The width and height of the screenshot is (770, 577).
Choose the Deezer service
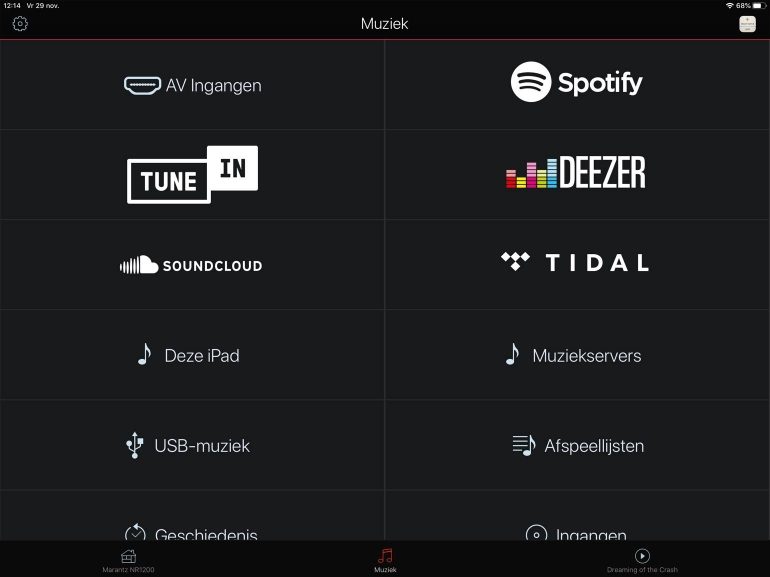point(576,174)
